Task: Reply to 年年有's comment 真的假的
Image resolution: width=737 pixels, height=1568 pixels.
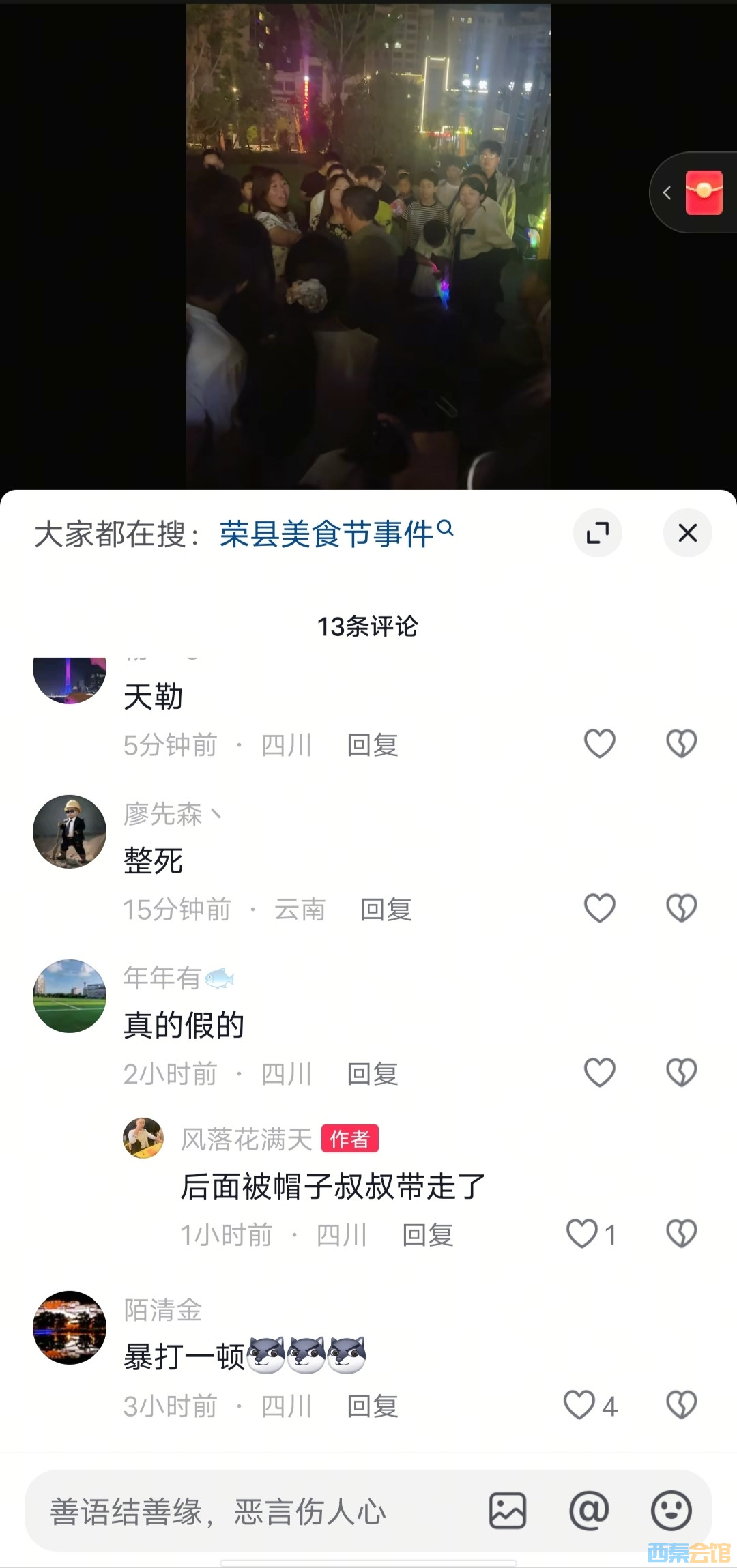Action: (x=372, y=1073)
